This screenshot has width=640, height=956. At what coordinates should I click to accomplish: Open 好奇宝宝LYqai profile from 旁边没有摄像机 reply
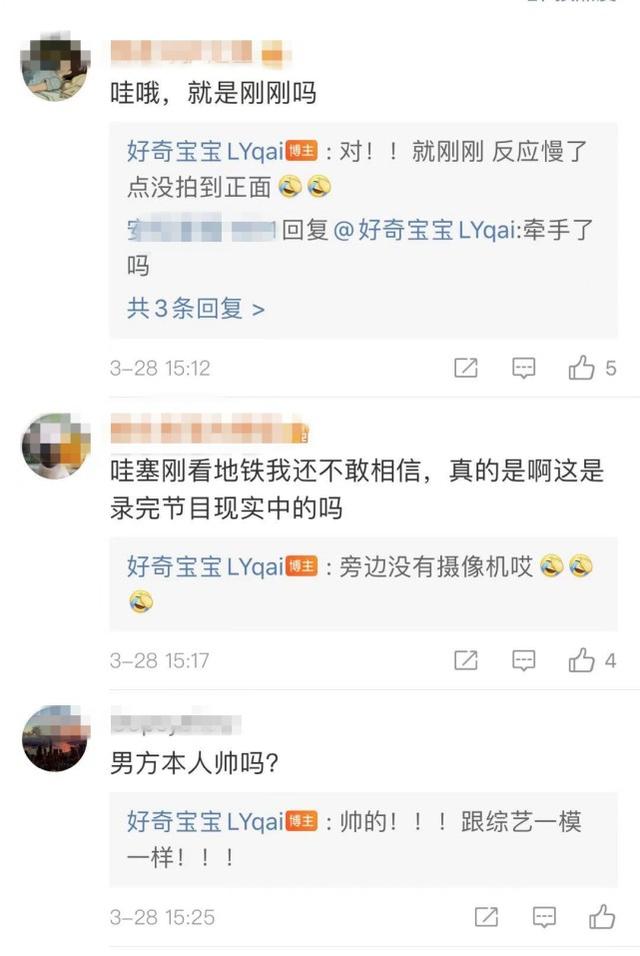pos(205,566)
